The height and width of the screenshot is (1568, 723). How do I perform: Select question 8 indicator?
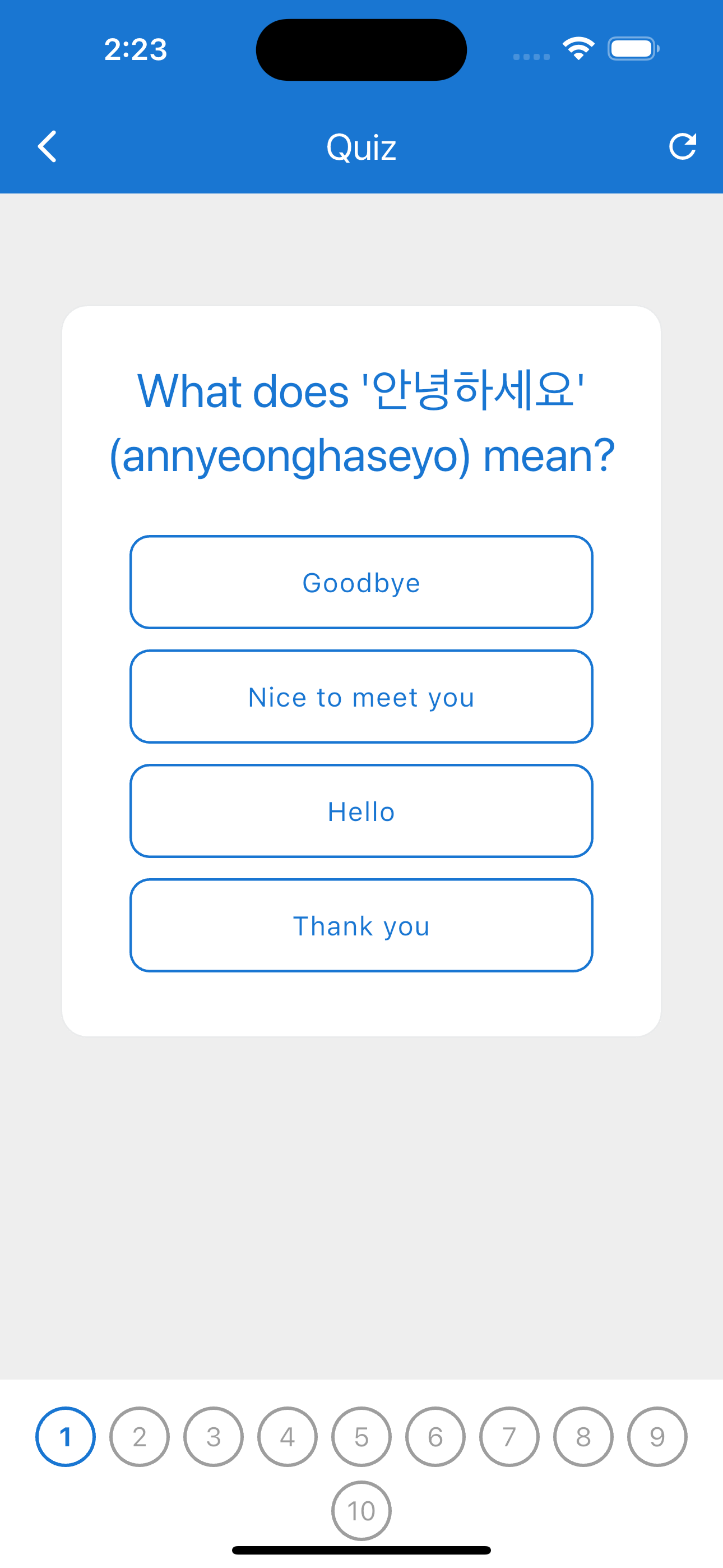pyautogui.click(x=583, y=1437)
